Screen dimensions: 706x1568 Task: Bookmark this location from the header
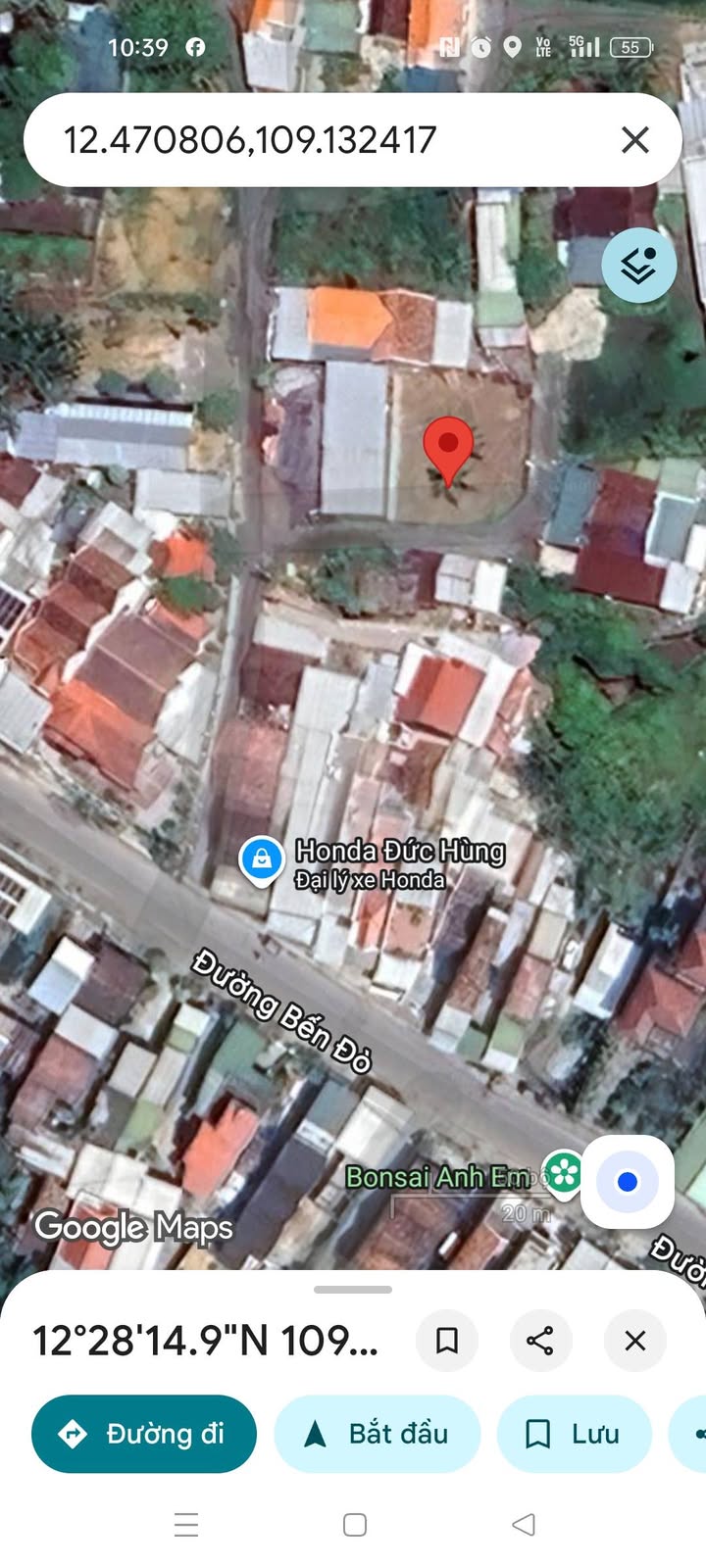click(447, 1341)
